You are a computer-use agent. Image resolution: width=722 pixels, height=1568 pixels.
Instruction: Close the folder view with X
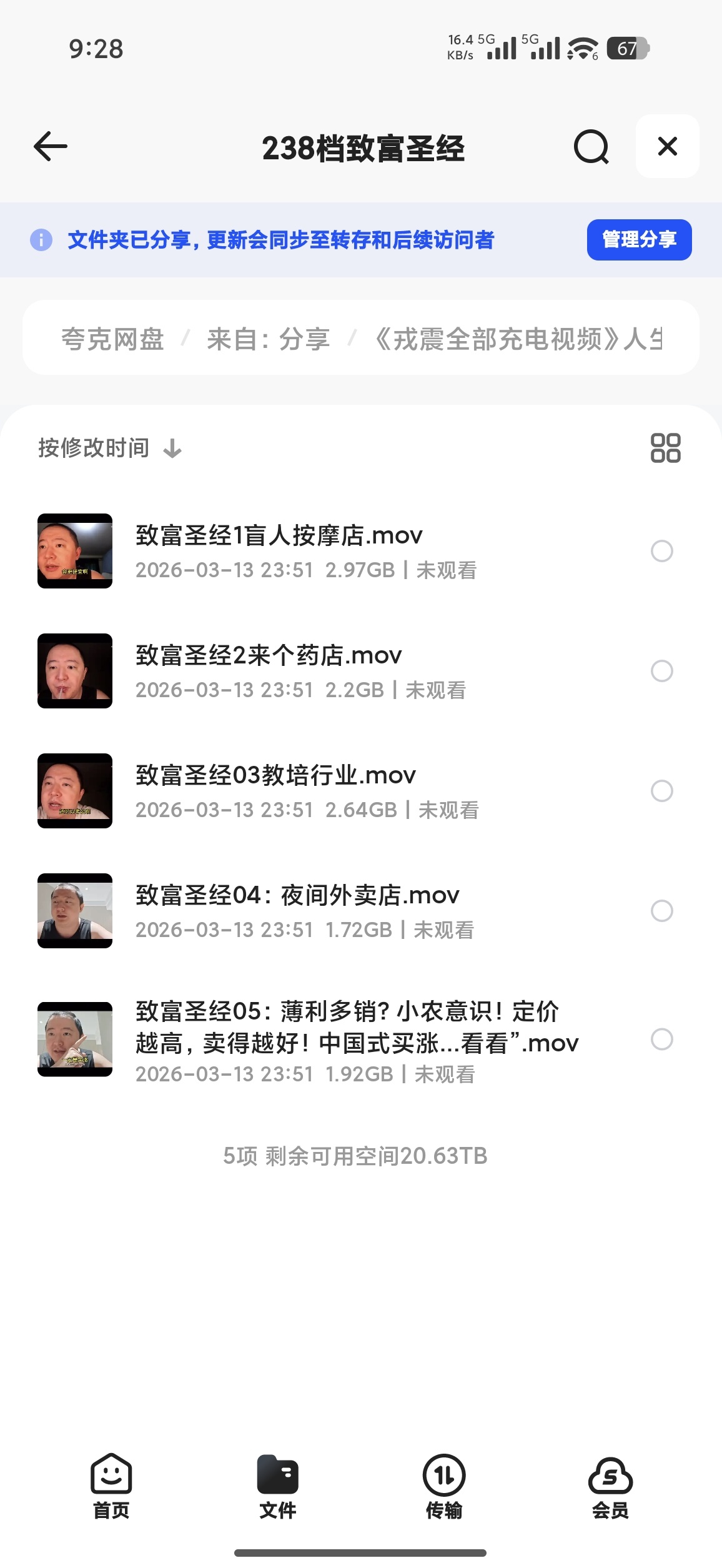tap(667, 146)
